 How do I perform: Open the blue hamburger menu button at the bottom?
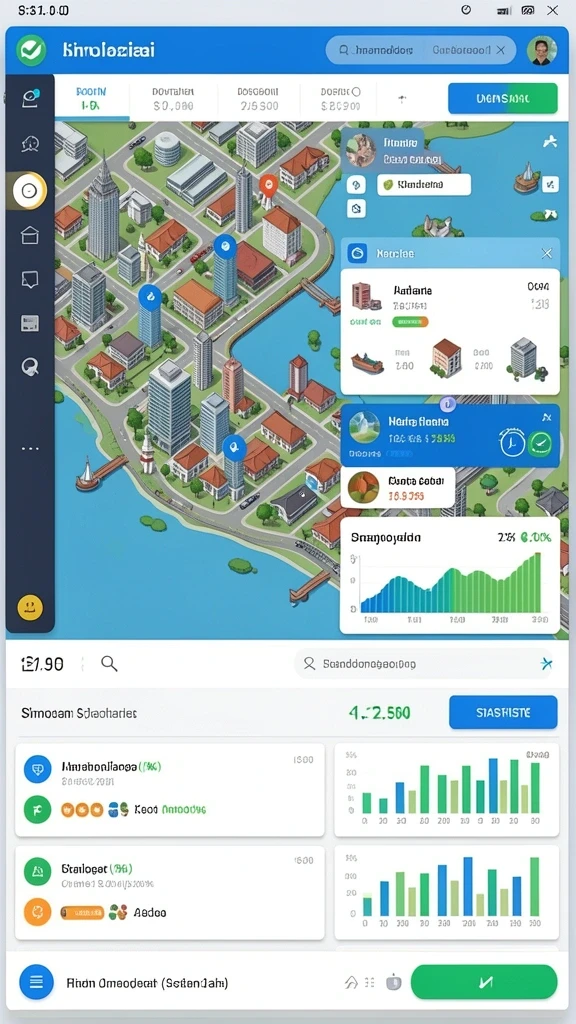pyautogui.click(x=36, y=982)
